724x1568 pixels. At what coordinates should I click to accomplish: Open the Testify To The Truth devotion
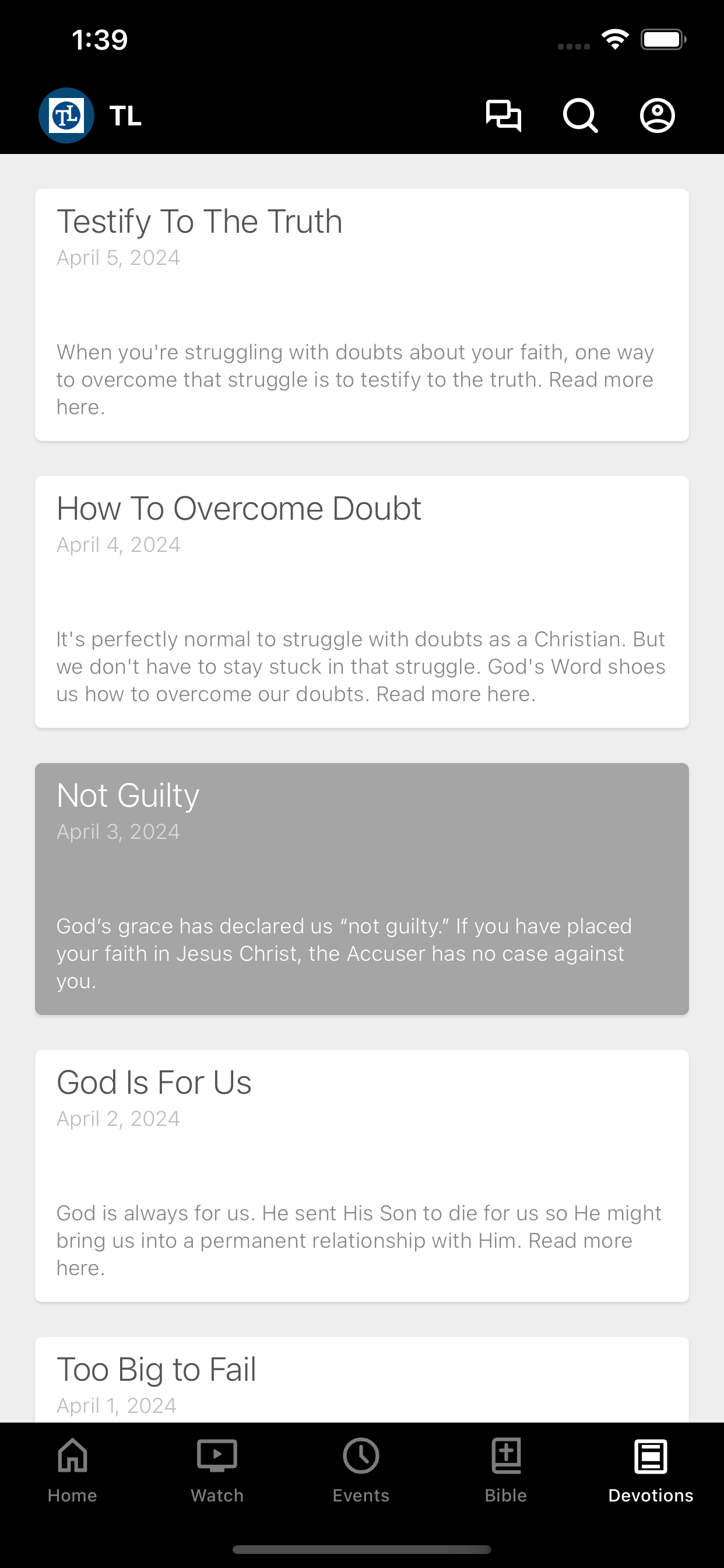362,314
